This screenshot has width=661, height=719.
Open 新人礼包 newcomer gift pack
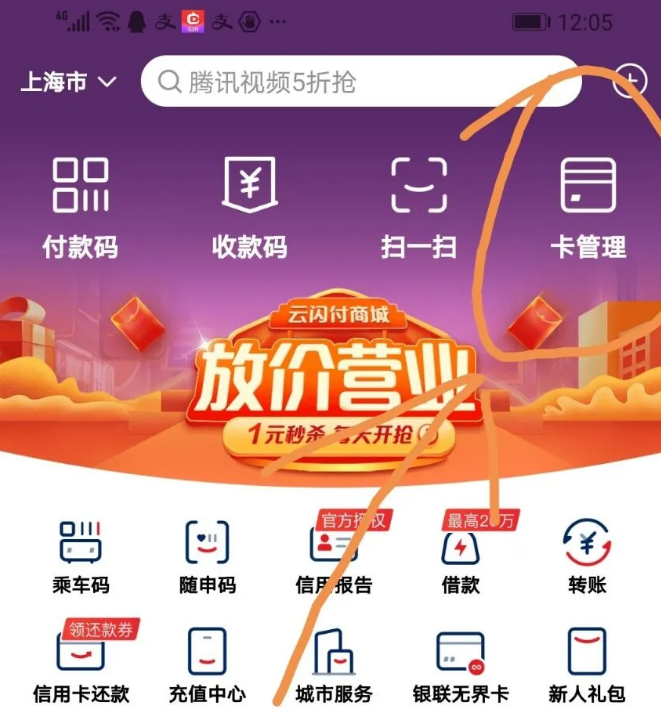[x=586, y=665]
